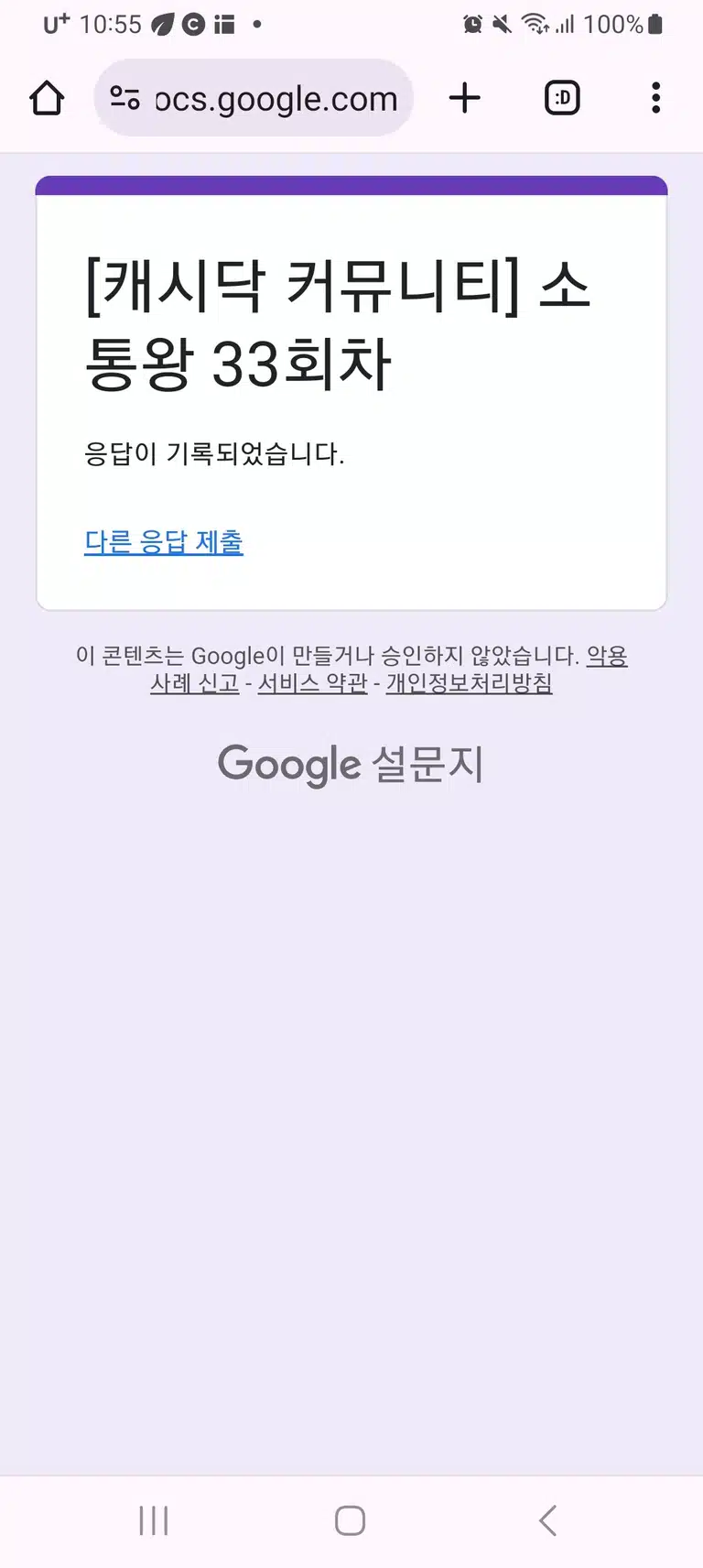703x1568 pixels.
Task: Open the 개인정보처리방침 link
Action: coord(469,683)
